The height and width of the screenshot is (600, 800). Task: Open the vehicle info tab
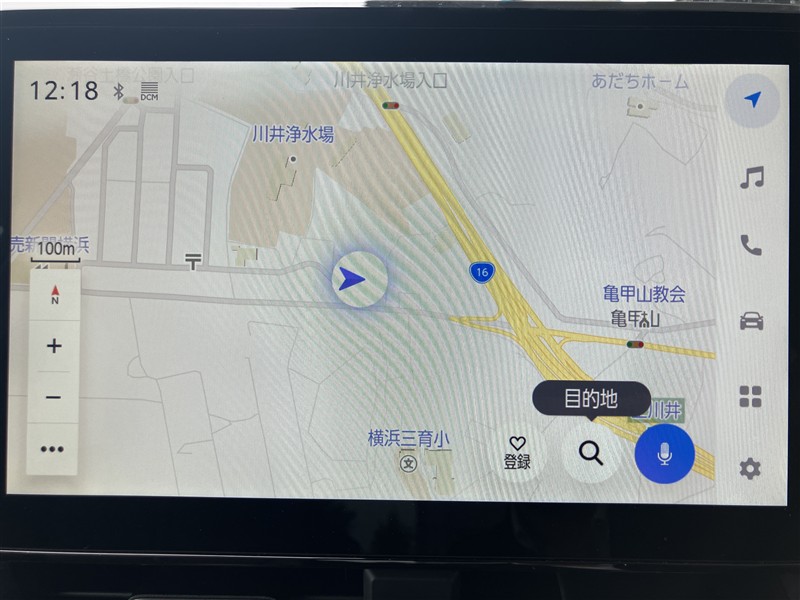(751, 321)
